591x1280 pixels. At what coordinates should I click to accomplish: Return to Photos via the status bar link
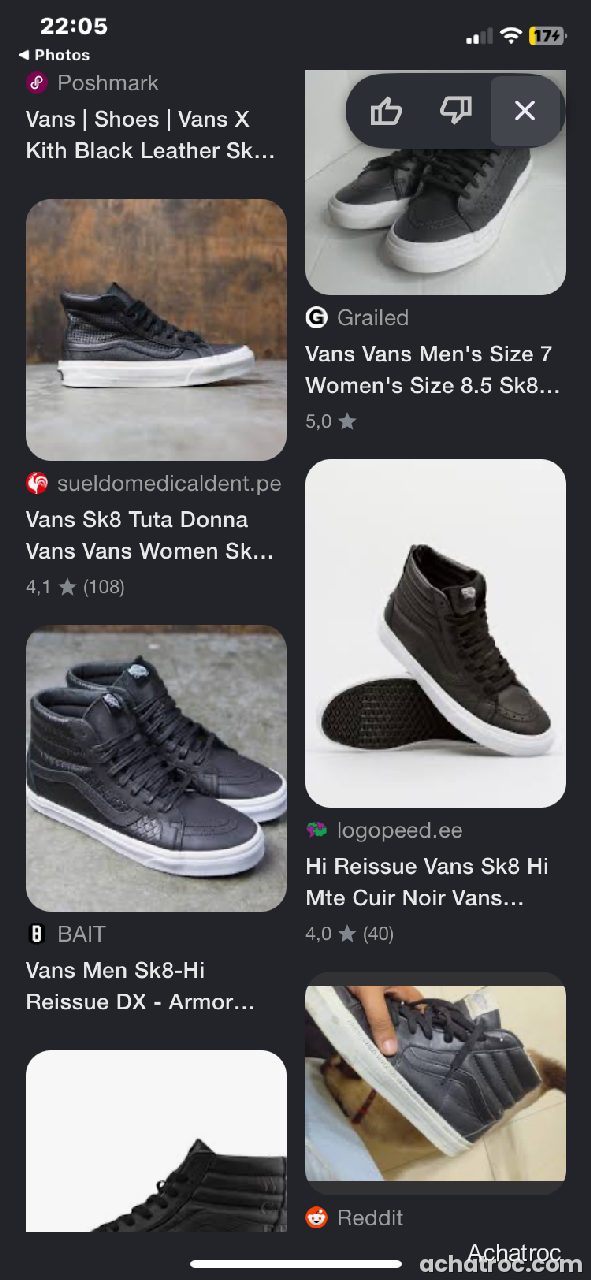click(54, 55)
